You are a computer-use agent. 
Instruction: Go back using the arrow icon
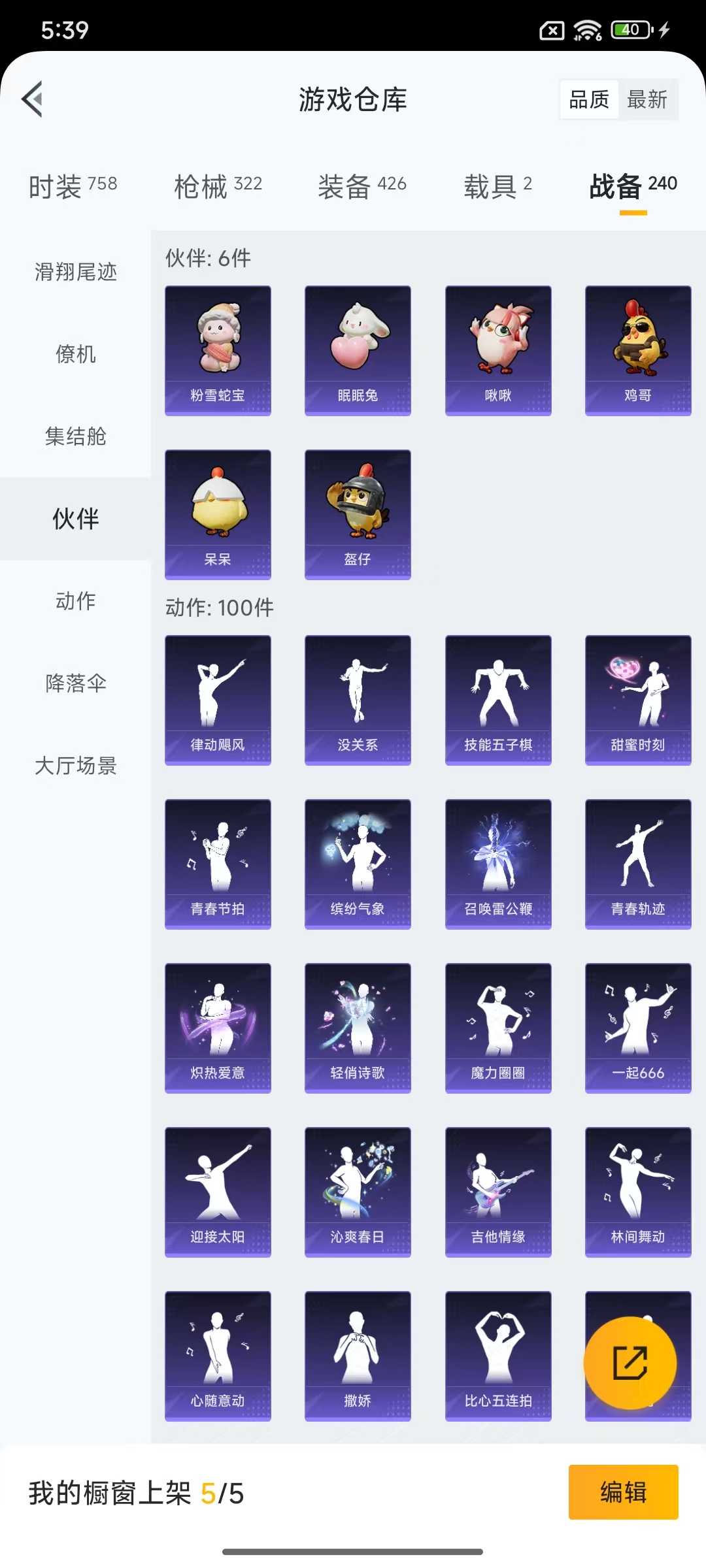click(33, 99)
